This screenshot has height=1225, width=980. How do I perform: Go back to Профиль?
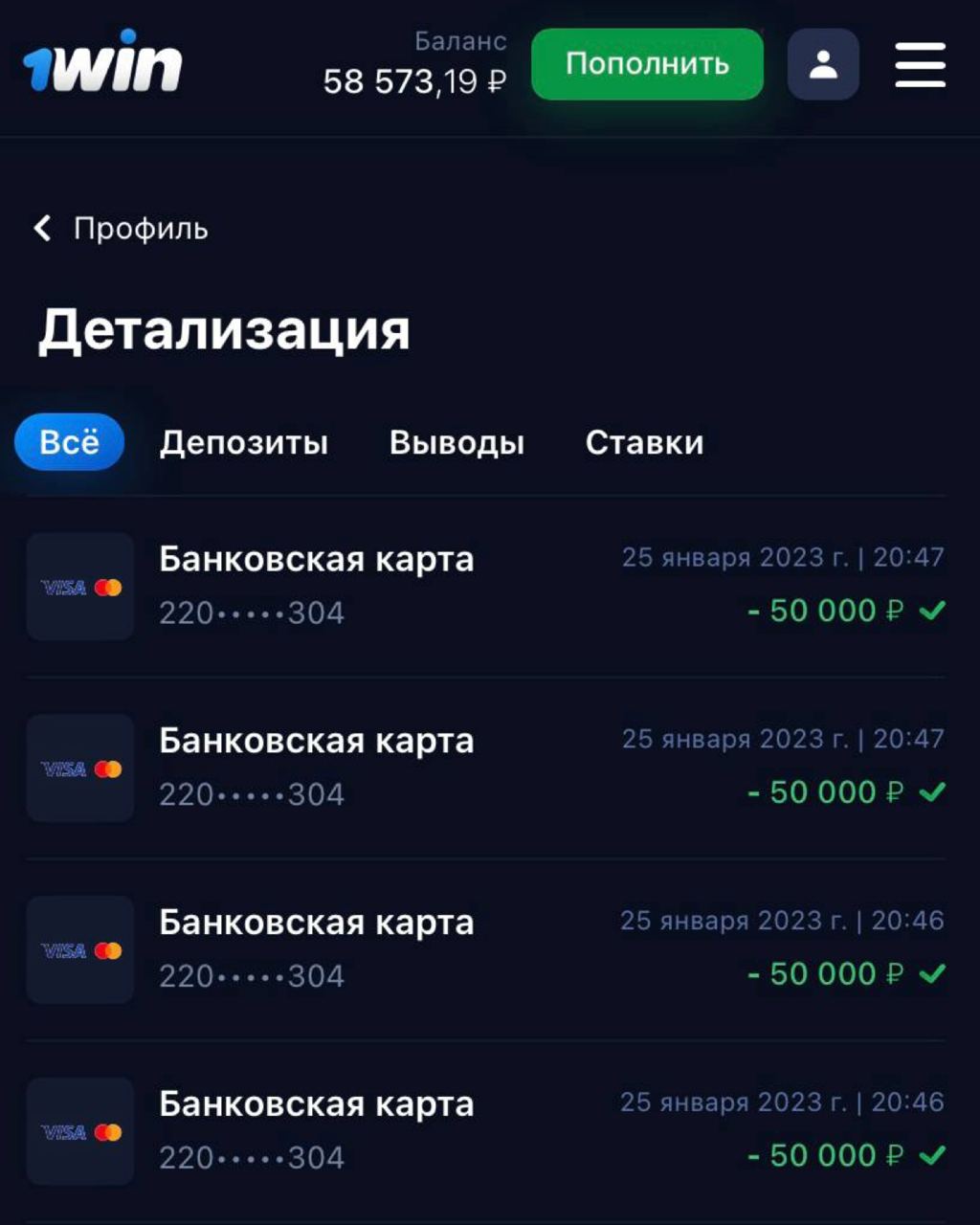point(122,229)
